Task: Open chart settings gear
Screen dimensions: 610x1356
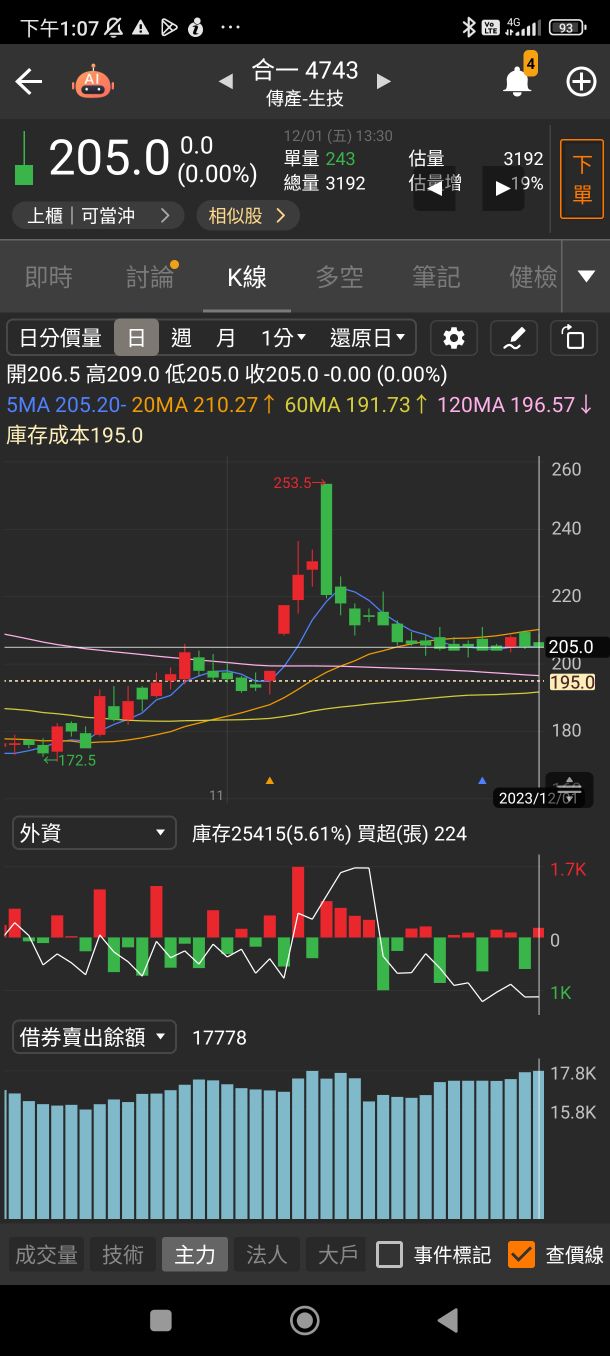Action: click(x=453, y=338)
